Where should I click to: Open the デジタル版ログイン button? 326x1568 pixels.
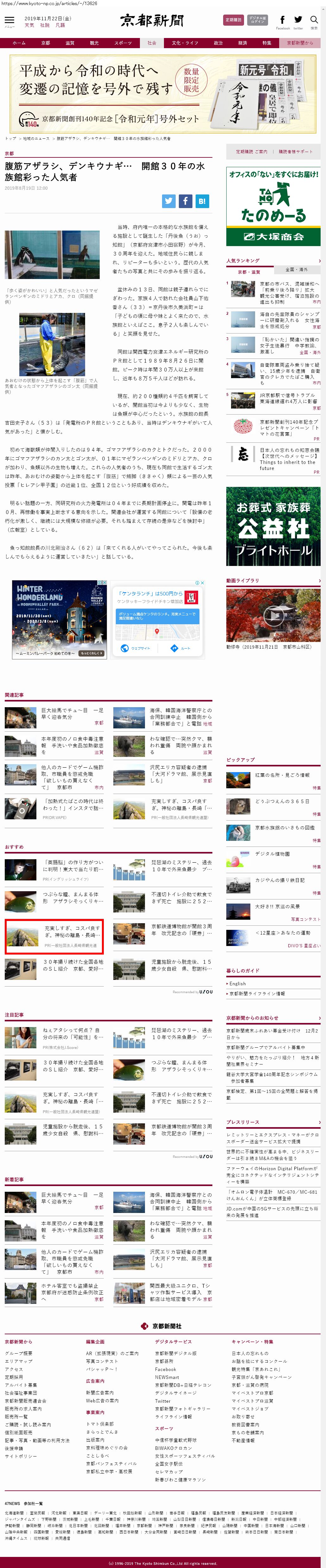(257, 20)
